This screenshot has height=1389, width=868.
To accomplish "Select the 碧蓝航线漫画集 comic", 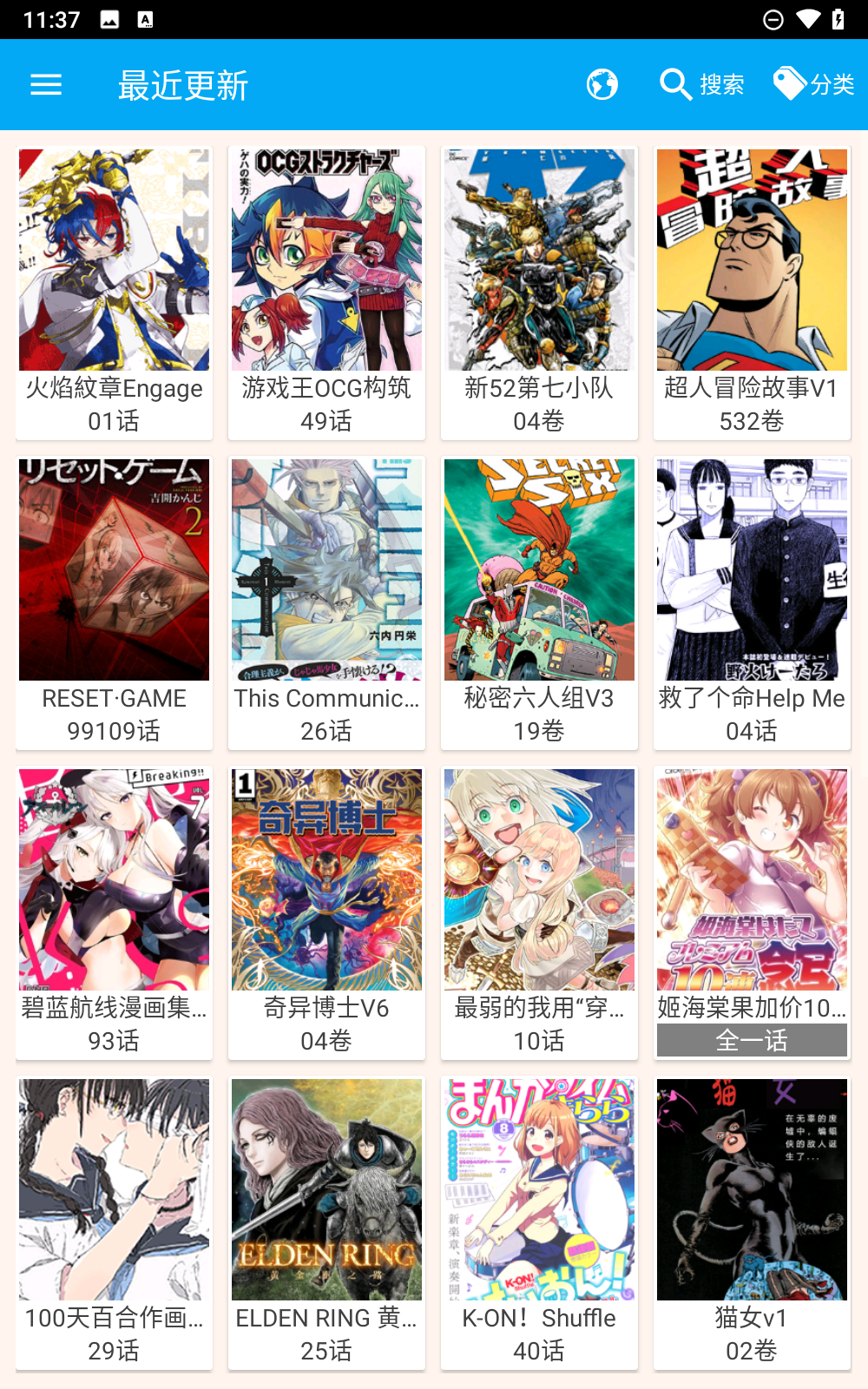I will click(x=114, y=880).
